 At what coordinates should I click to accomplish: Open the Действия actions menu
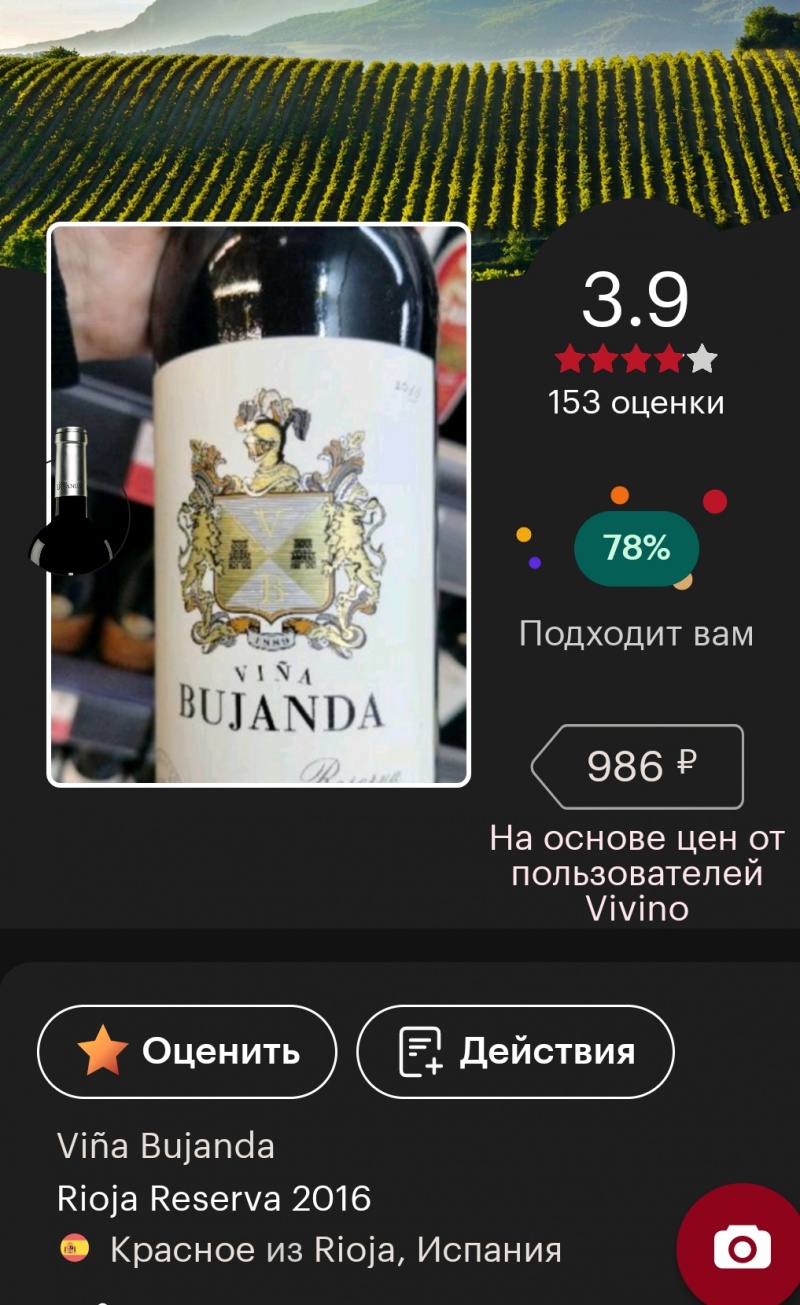[x=515, y=1052]
